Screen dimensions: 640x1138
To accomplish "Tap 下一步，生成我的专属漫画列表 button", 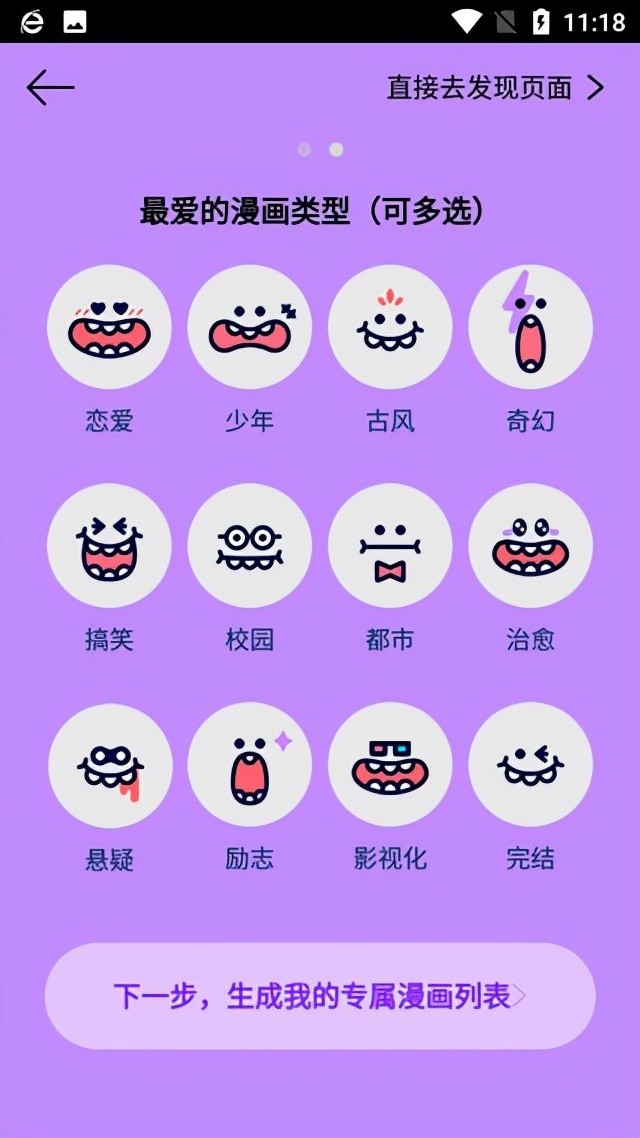I will point(320,996).
